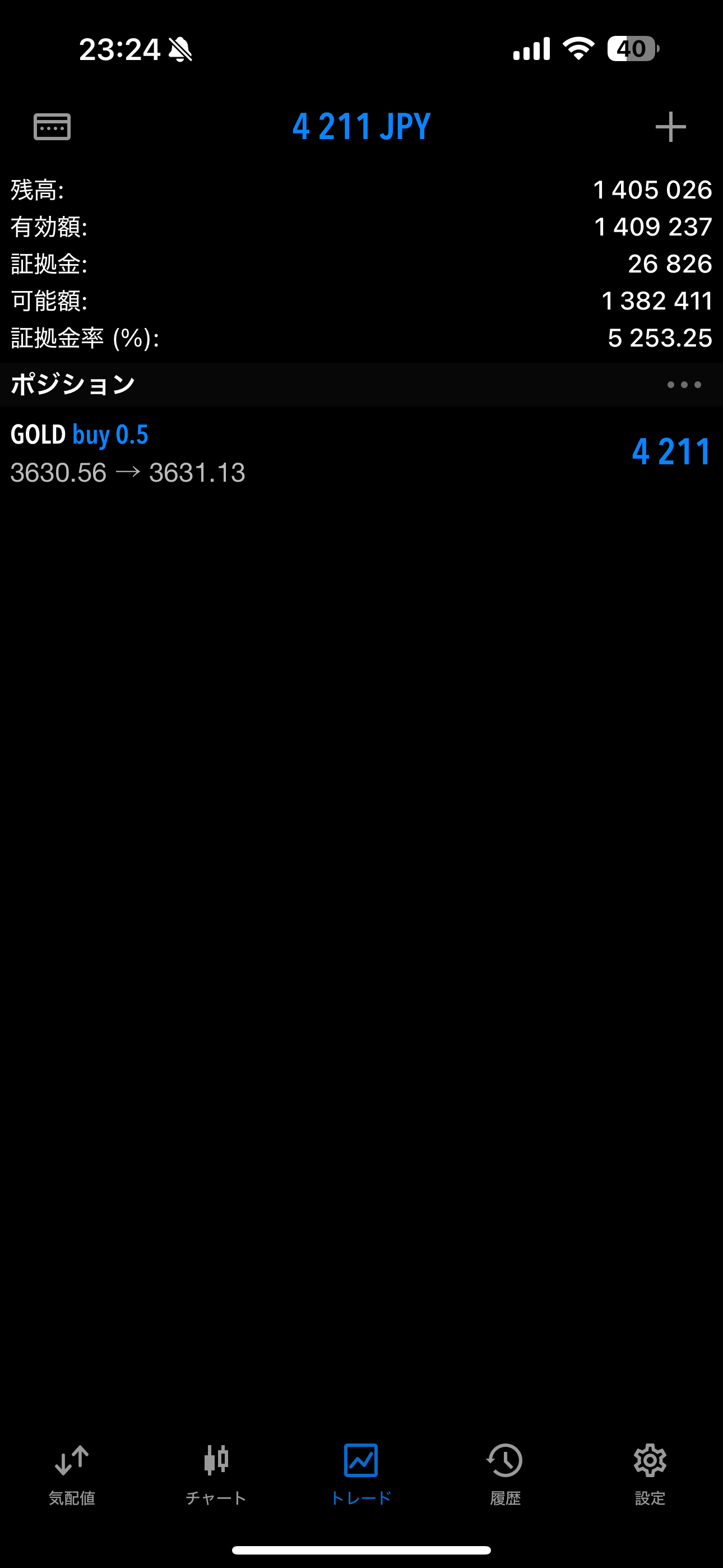Open the 設定 settings tab

pos(650,1474)
